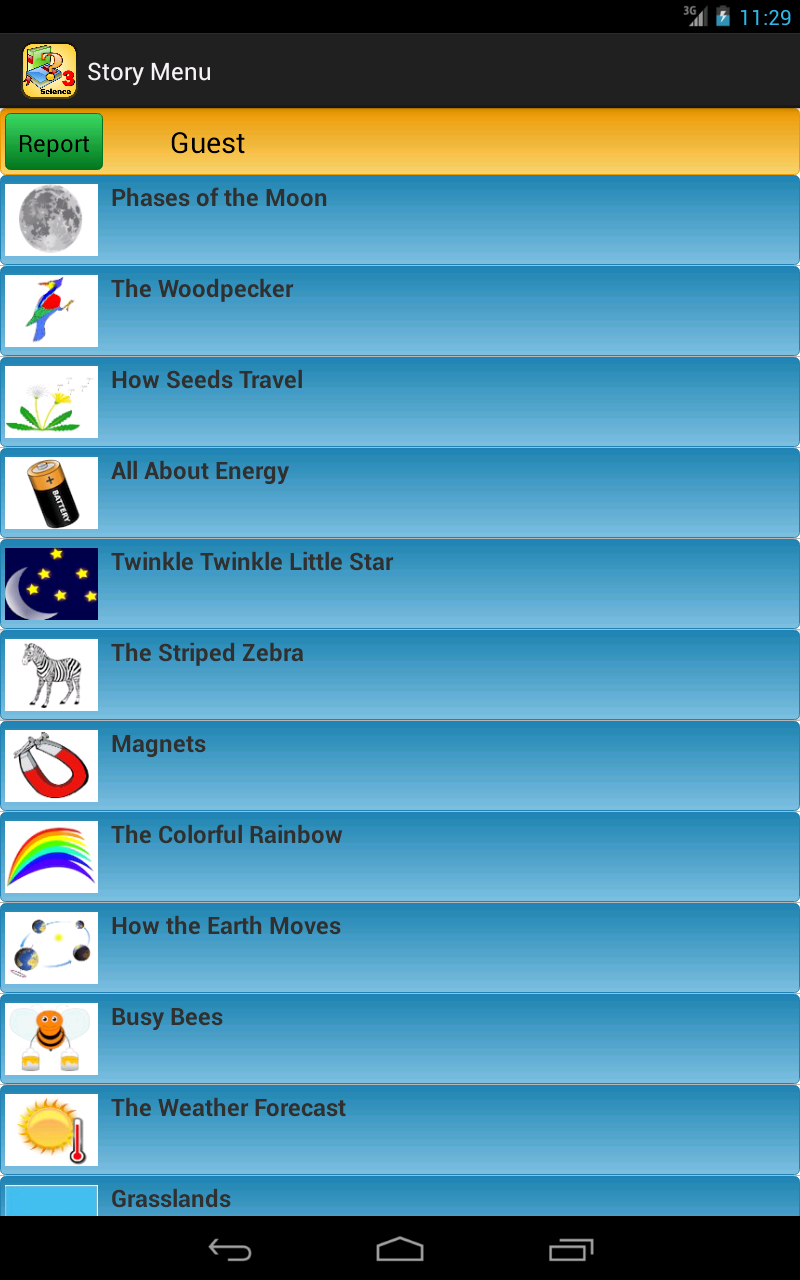Click the battery icon next to All About Energy

pyautogui.click(x=51, y=493)
